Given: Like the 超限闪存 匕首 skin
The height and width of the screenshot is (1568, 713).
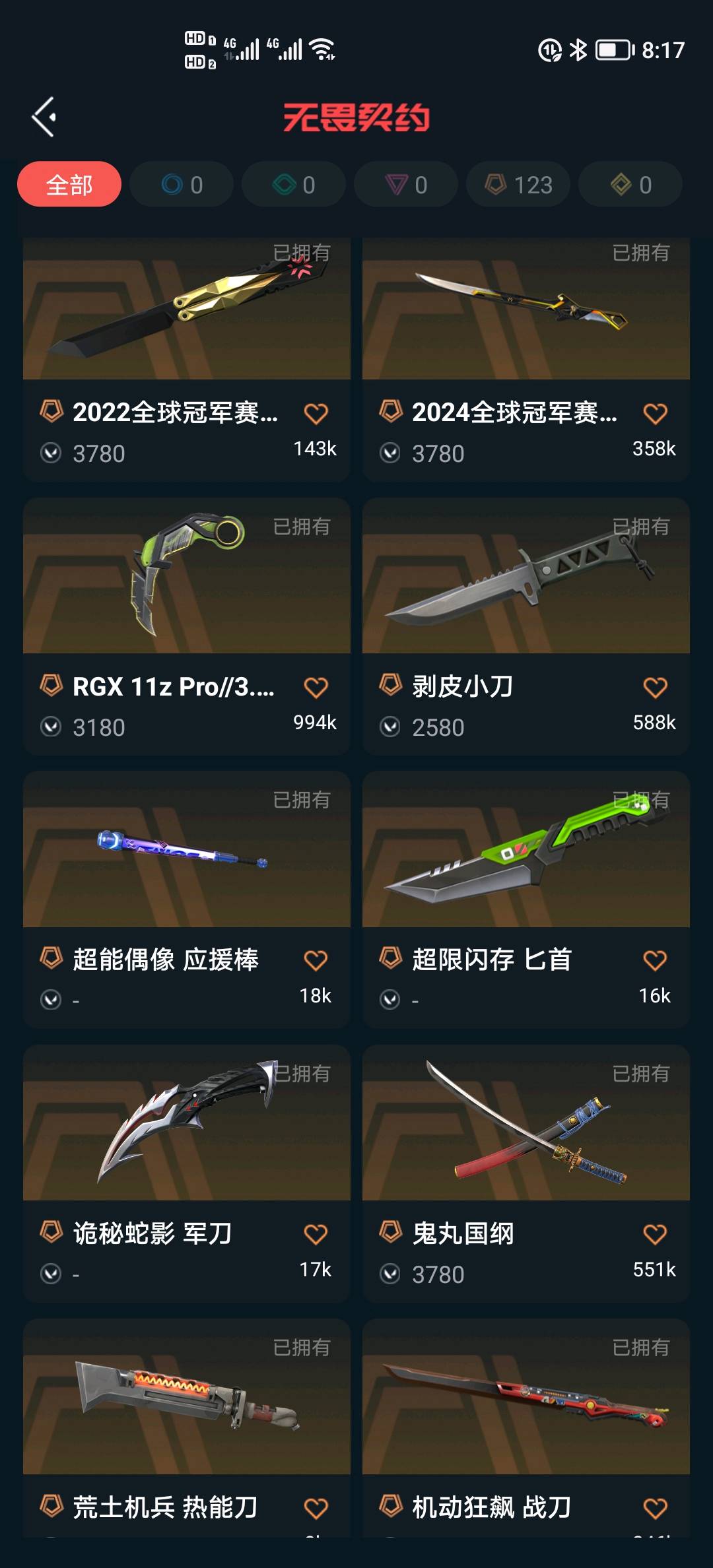Looking at the screenshot, I should [x=655, y=961].
